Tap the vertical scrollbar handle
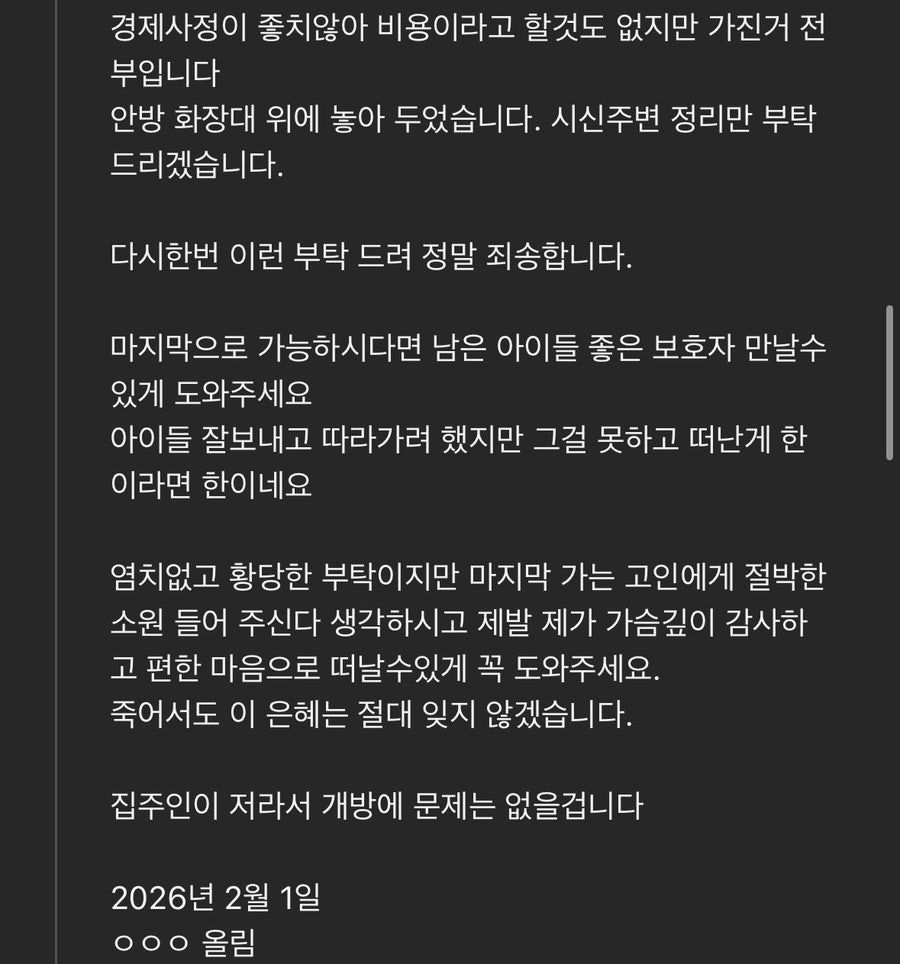Screen dimensions: 900x964 [x=890, y=382]
